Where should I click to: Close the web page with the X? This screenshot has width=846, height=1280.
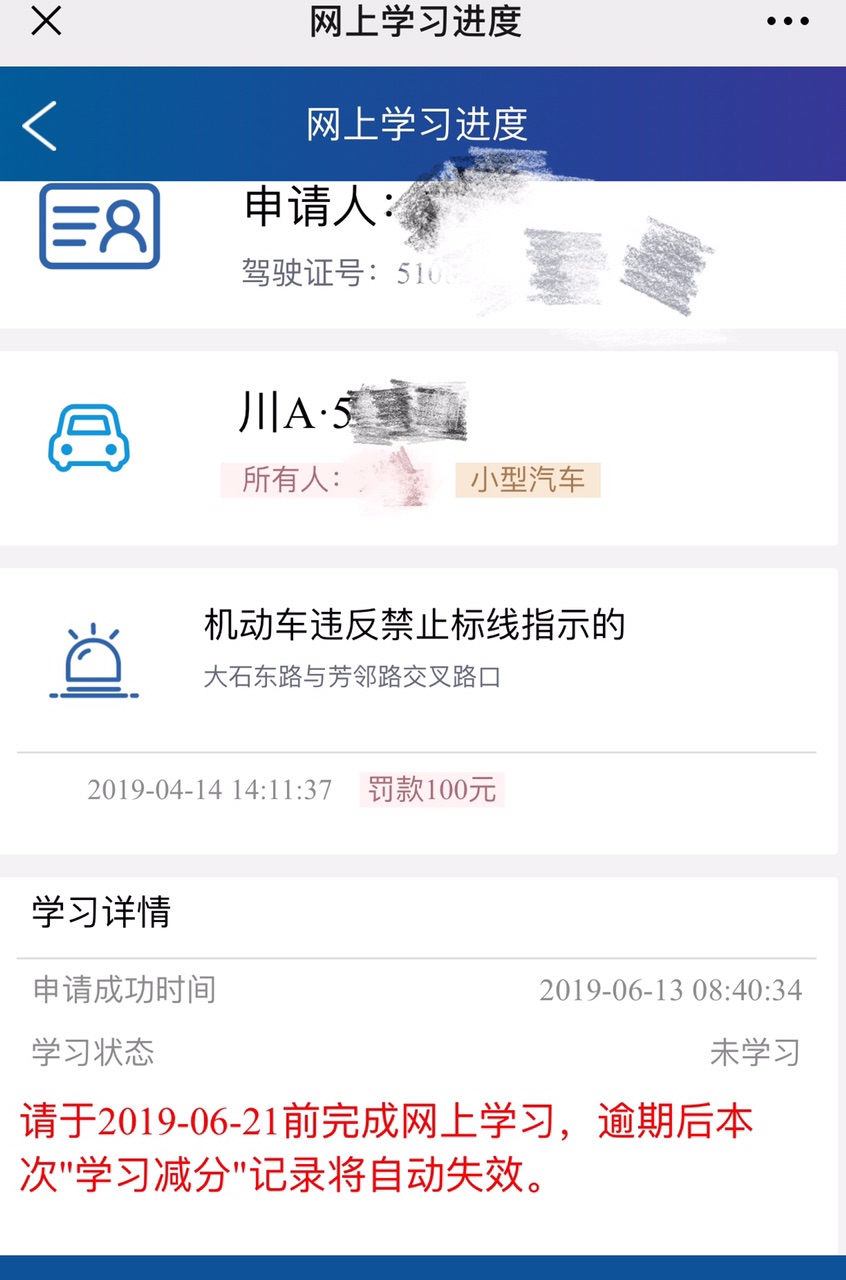pos(46,21)
